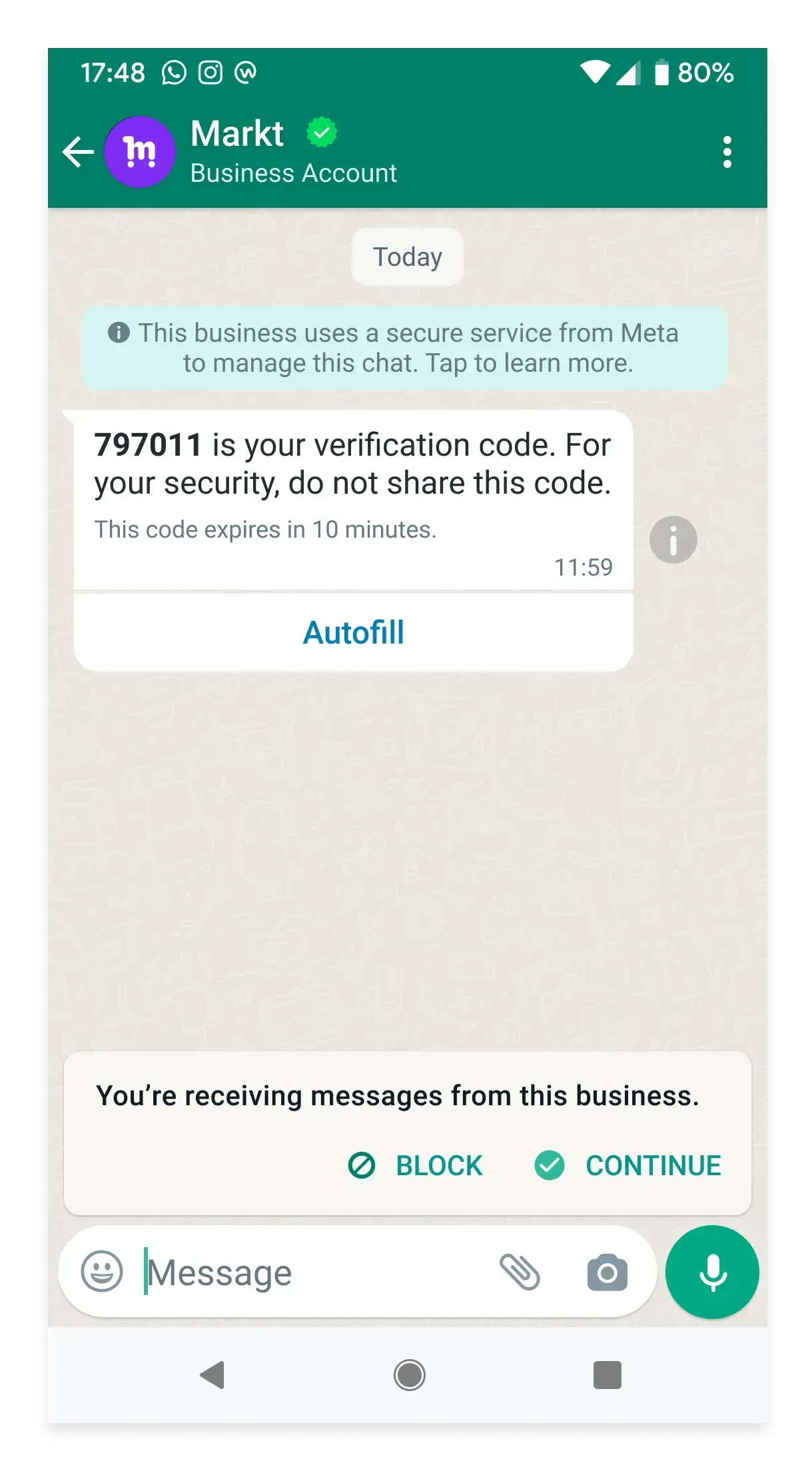Go back using the header arrow
This screenshot has width=812, height=1473.
(79, 153)
